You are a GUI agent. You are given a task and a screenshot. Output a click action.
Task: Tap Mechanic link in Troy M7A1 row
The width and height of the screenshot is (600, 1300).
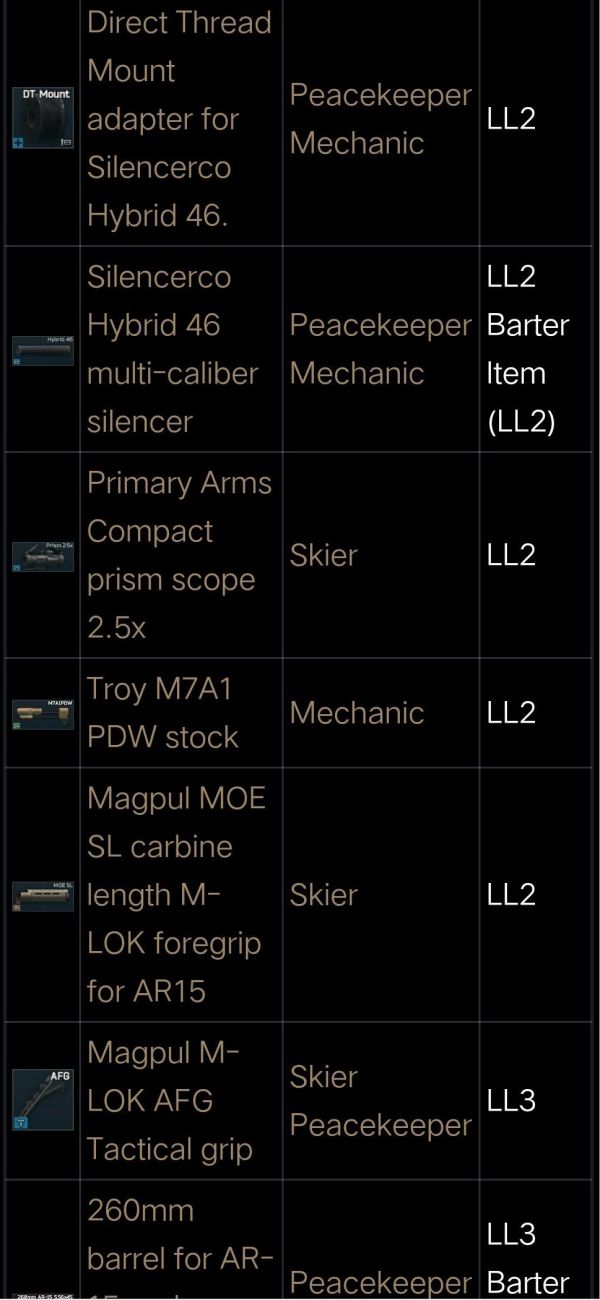[356, 712]
